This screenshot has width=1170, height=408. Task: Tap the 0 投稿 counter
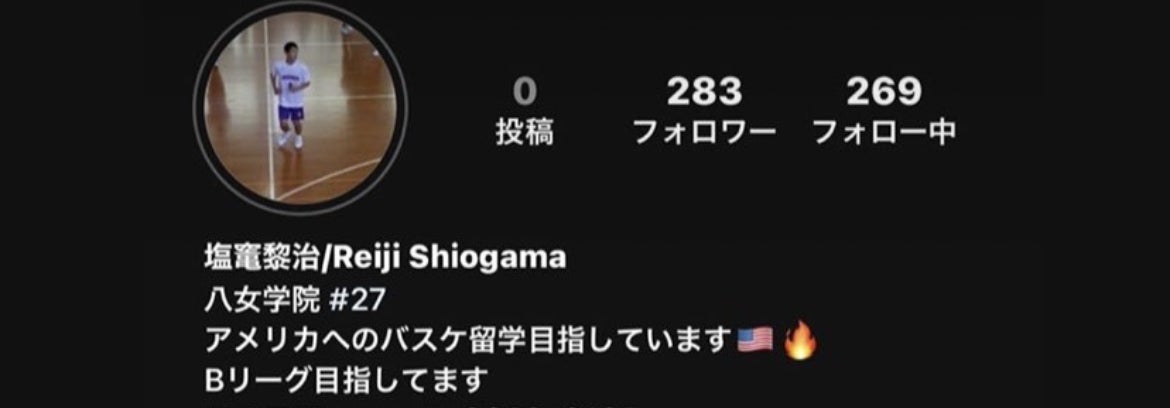(x=524, y=110)
